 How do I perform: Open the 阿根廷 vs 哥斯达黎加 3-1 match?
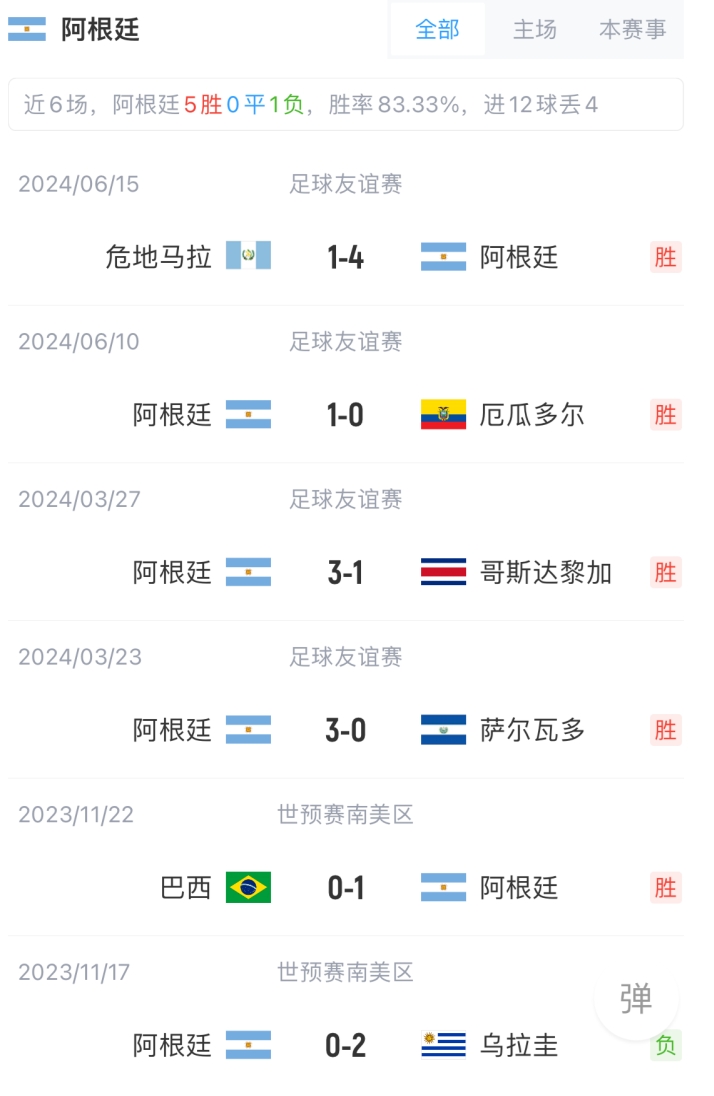(345, 573)
